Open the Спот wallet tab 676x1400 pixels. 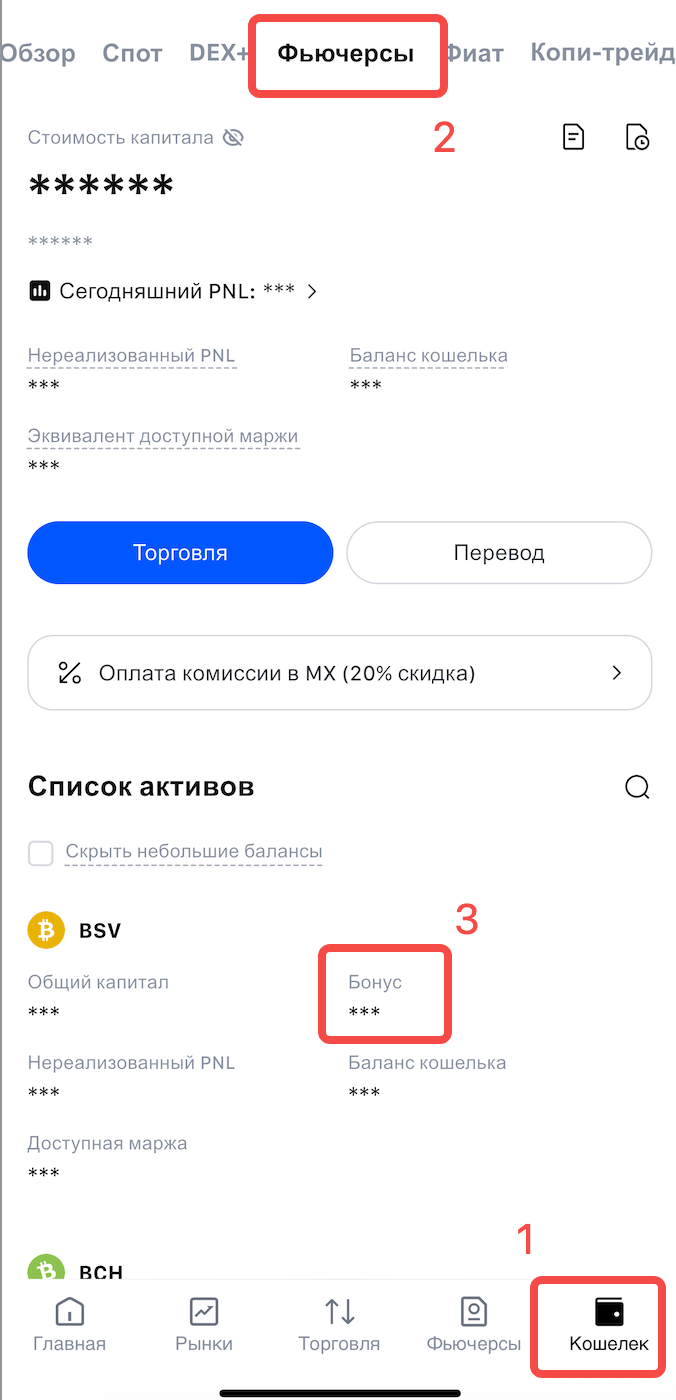pos(132,53)
